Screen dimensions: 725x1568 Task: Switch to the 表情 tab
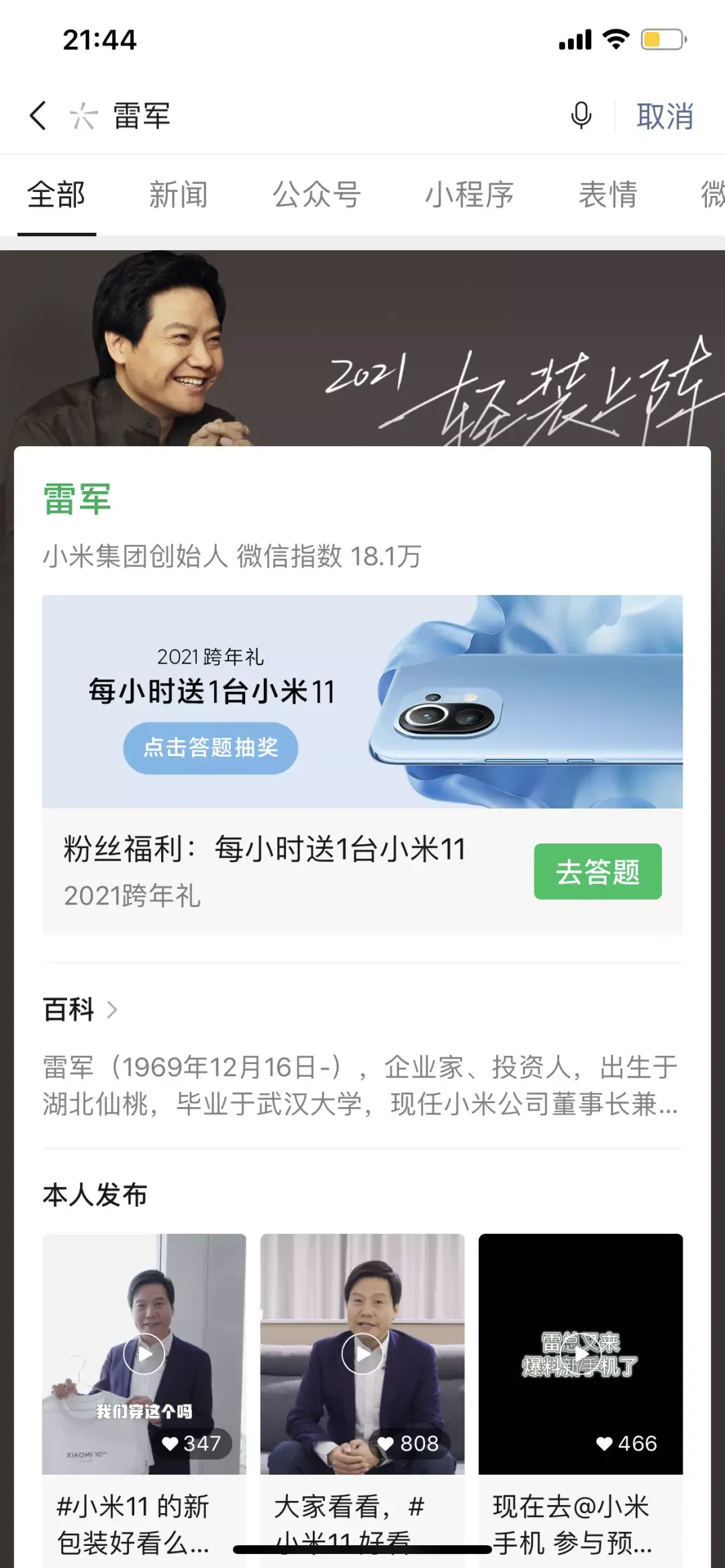608,195
